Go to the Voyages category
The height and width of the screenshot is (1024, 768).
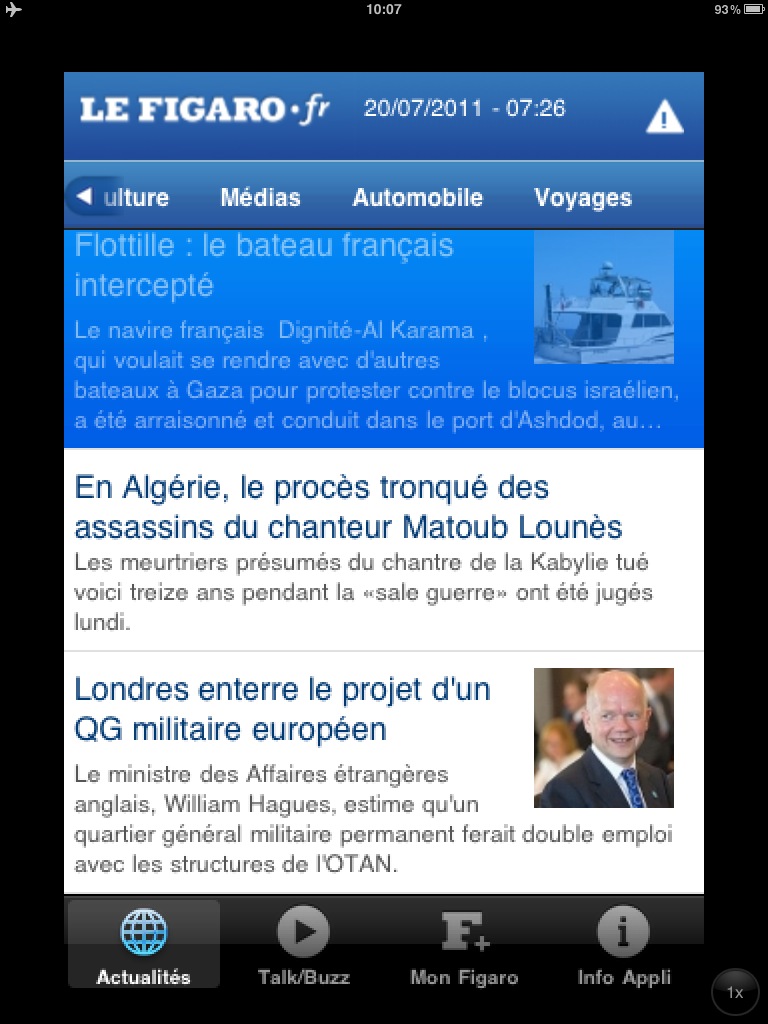[583, 198]
